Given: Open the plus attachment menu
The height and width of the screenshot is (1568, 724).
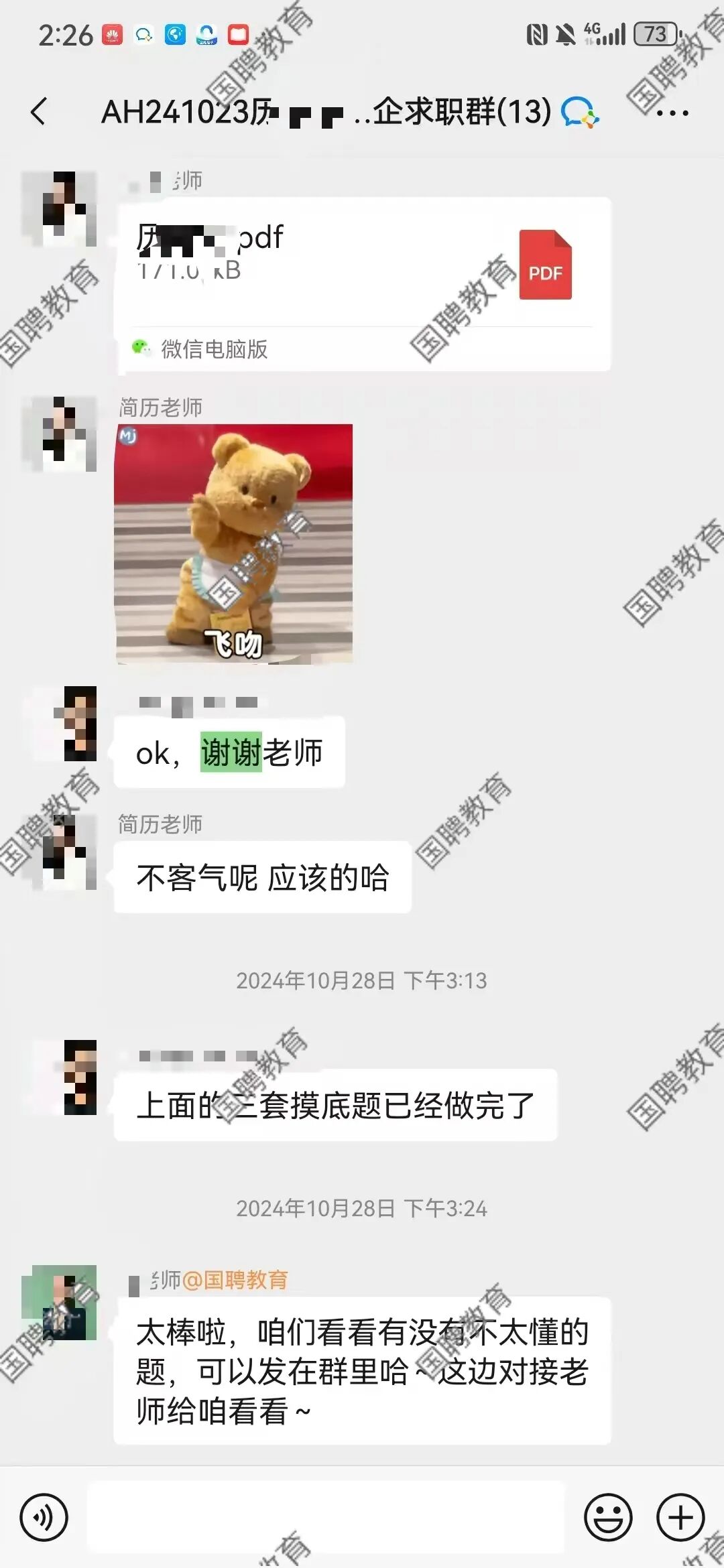Looking at the screenshot, I should coord(680,1517).
